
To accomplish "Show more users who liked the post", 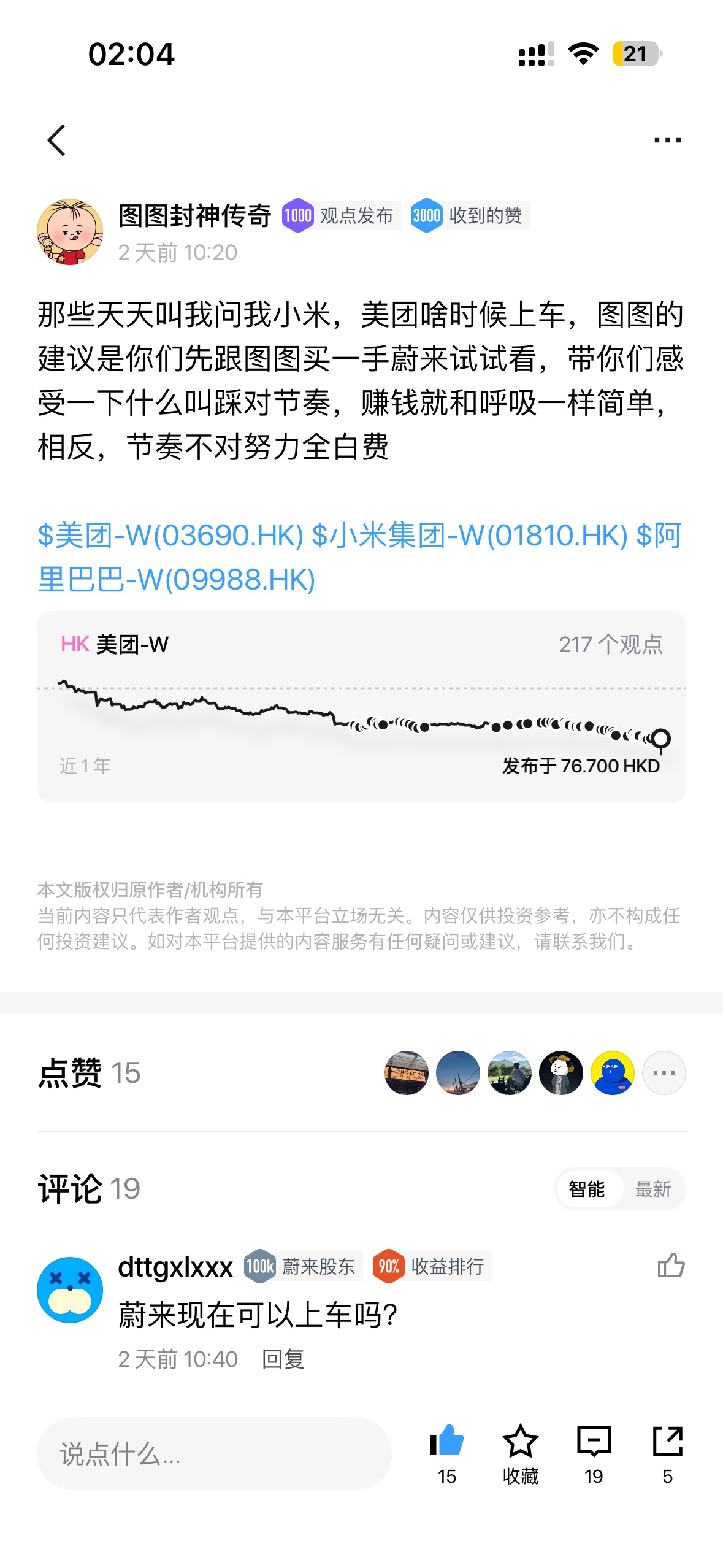I will pos(664,1073).
